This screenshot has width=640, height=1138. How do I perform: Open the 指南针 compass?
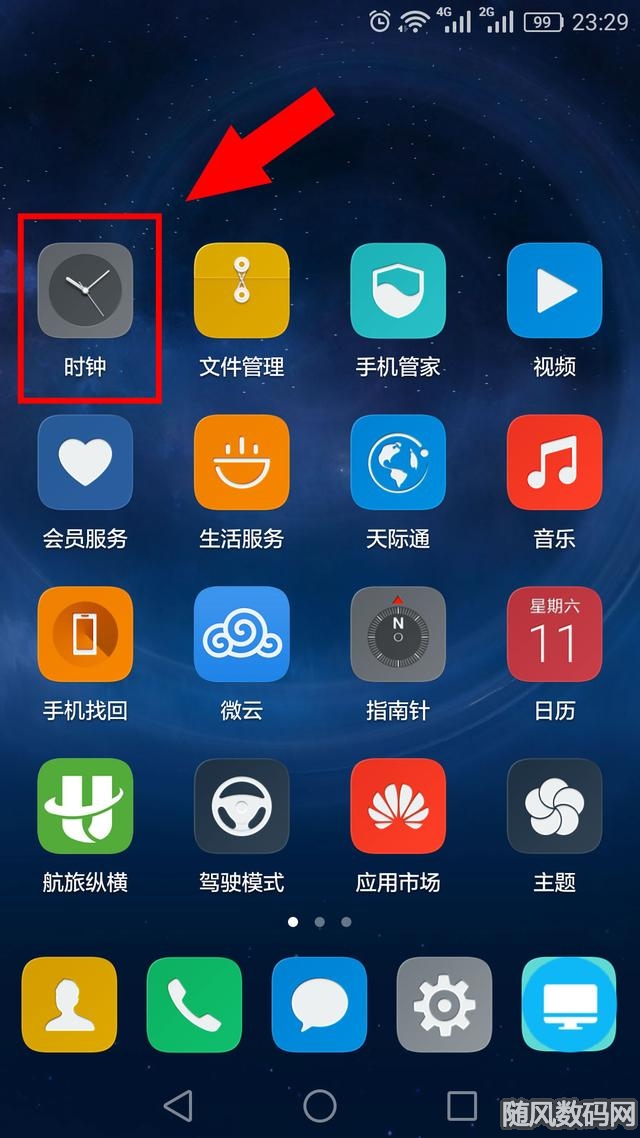point(398,634)
